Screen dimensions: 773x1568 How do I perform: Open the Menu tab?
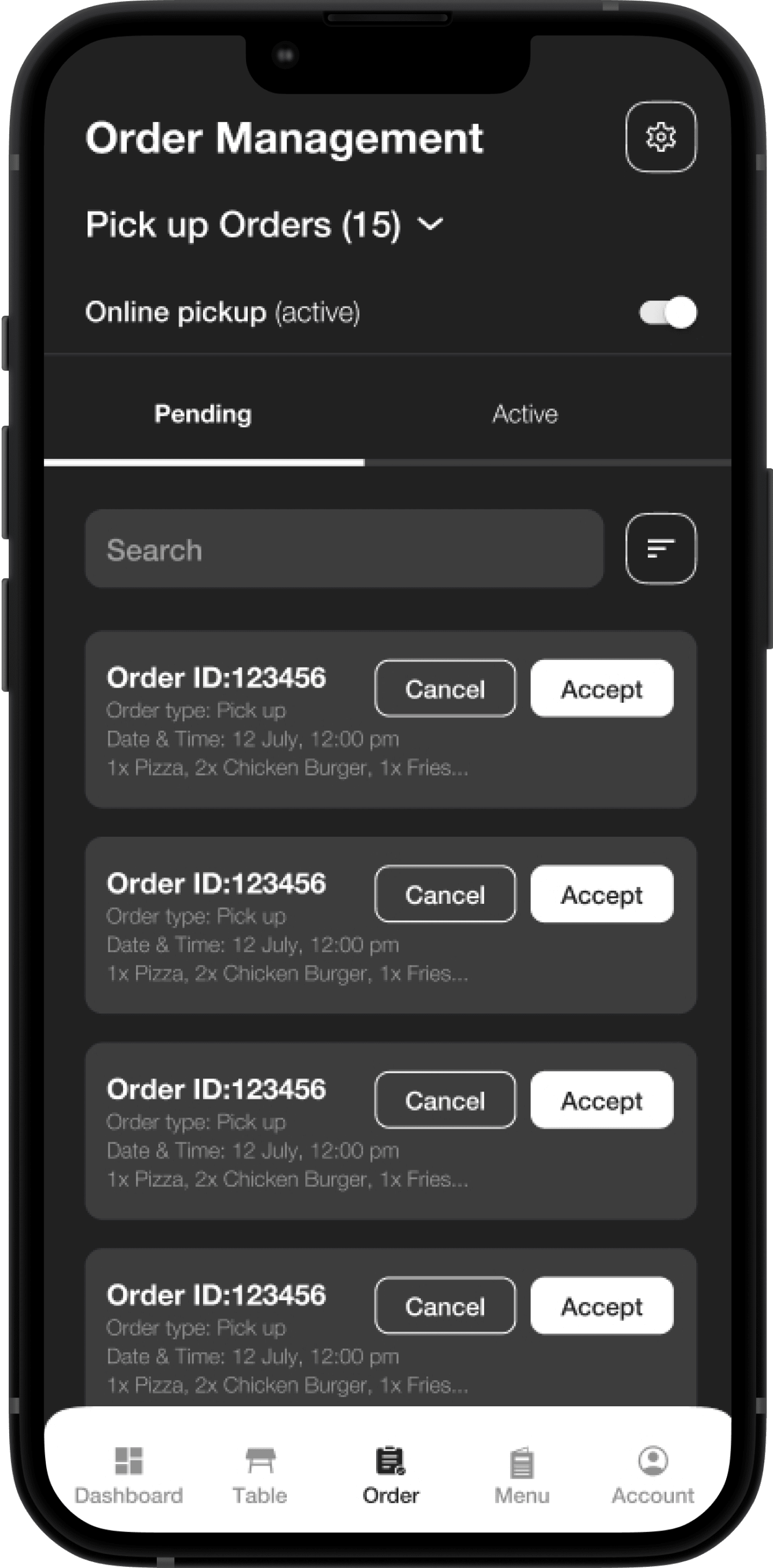click(522, 1475)
